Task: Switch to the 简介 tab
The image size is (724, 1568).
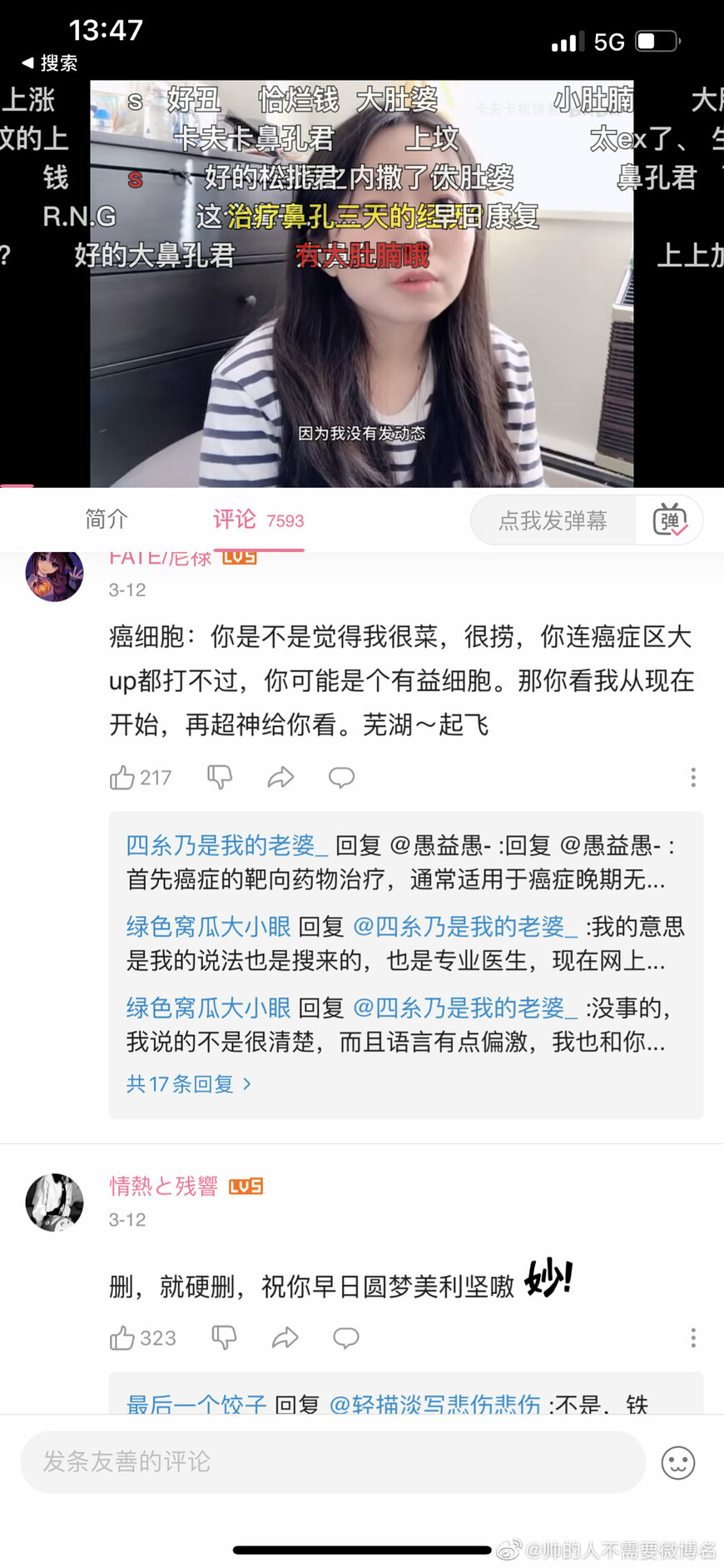Action: point(107,520)
